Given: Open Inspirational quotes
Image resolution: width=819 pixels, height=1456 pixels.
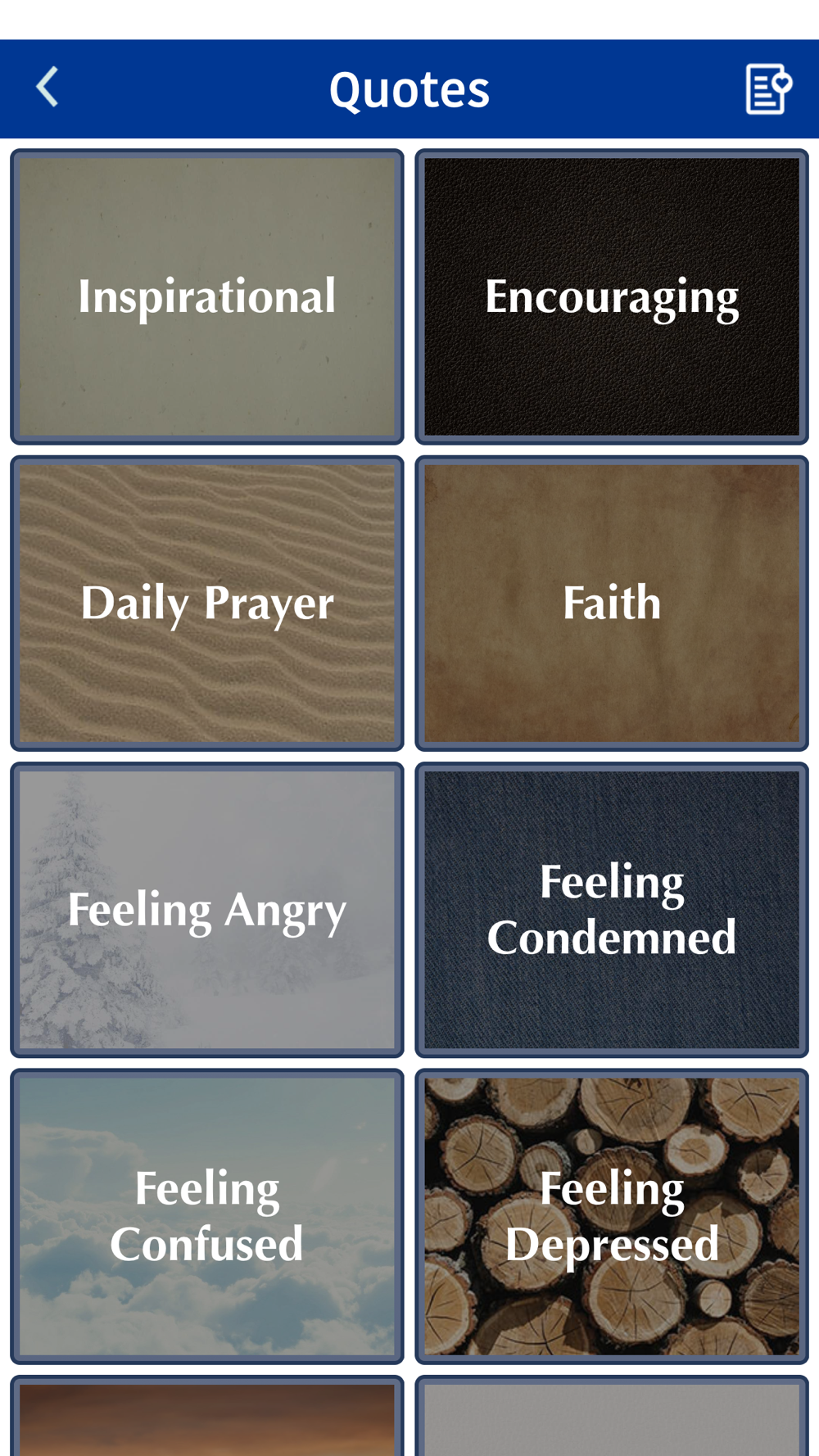Looking at the screenshot, I should (207, 296).
